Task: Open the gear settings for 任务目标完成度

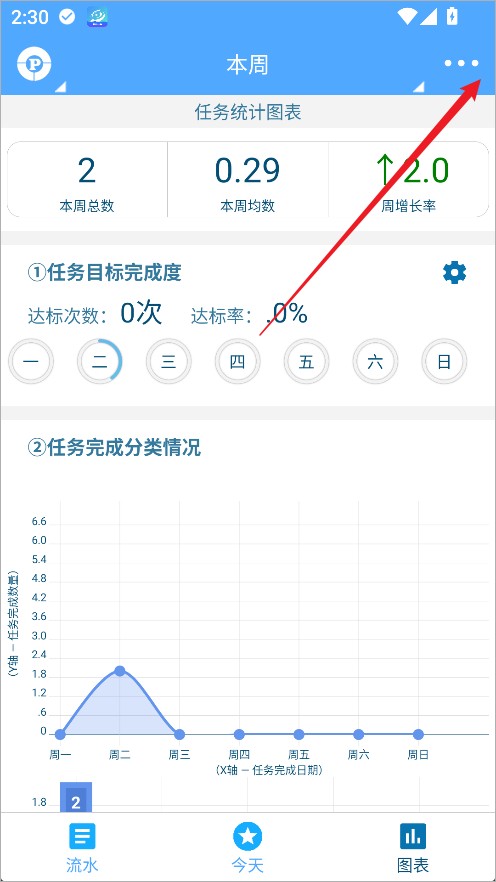Action: point(454,273)
